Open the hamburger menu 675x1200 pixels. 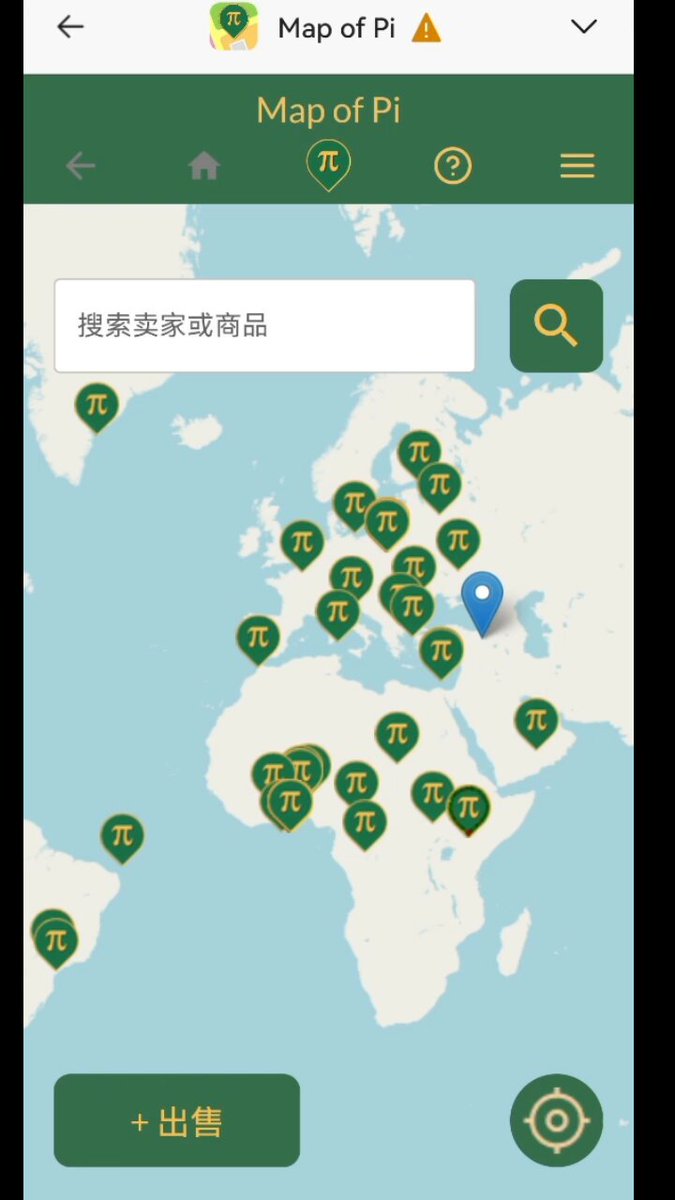577,165
